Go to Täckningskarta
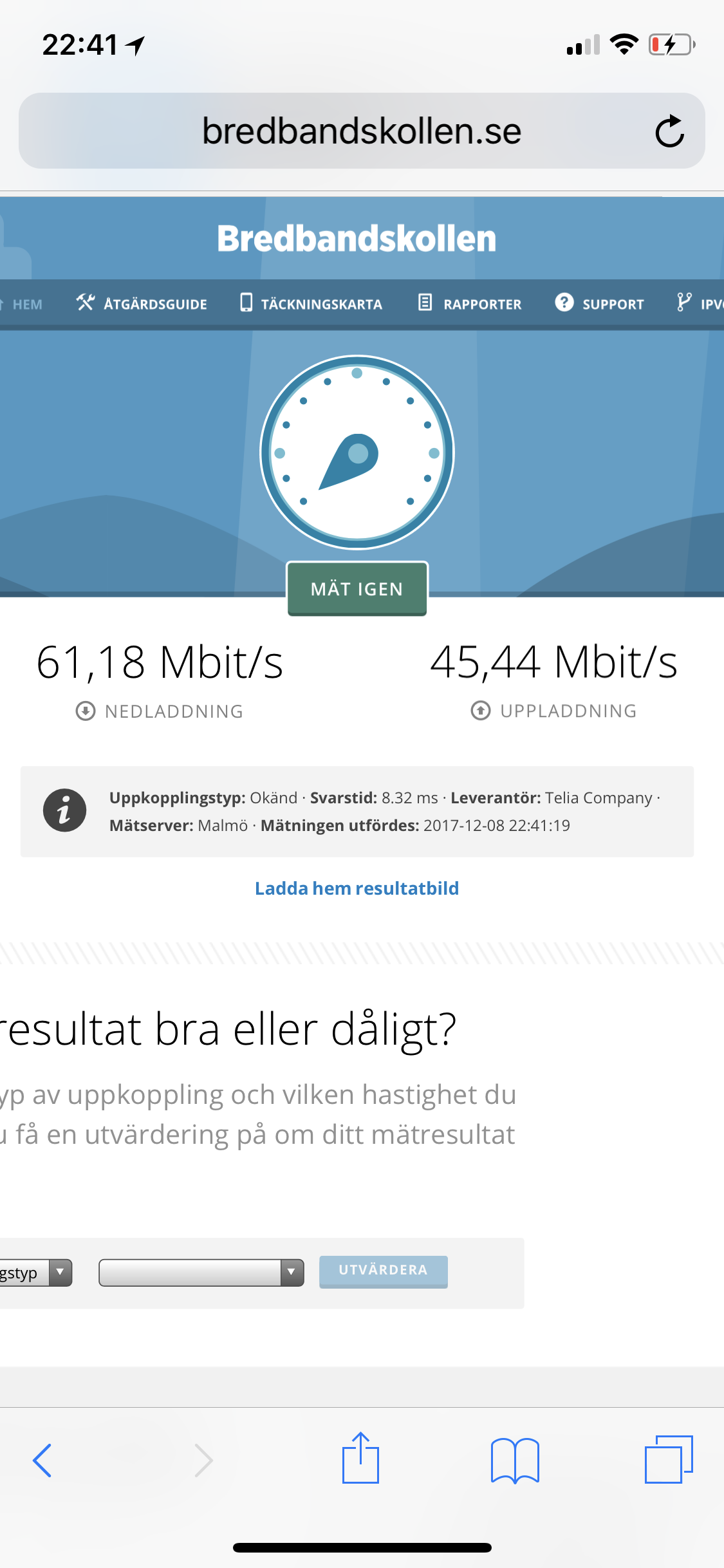This screenshot has height=1568, width=724. 311,303
